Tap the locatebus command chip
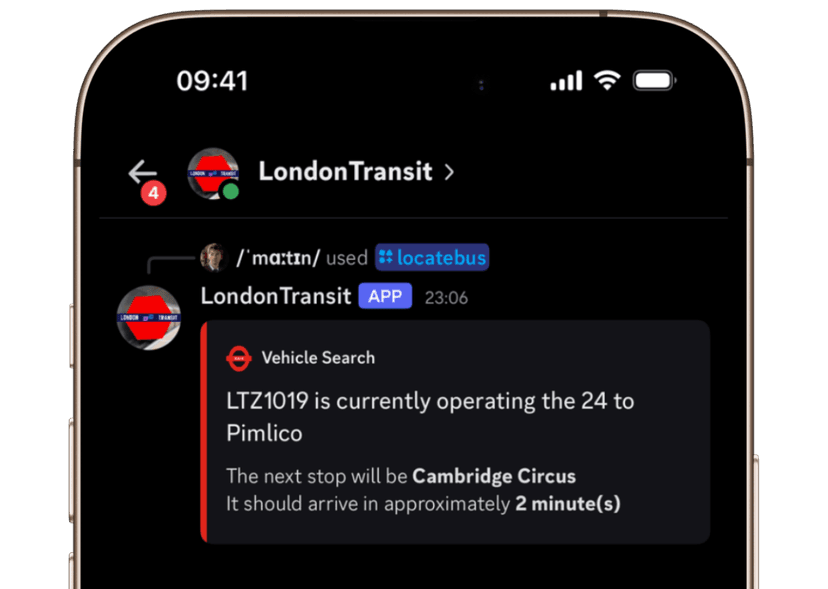The image size is (828, 589). (432, 258)
